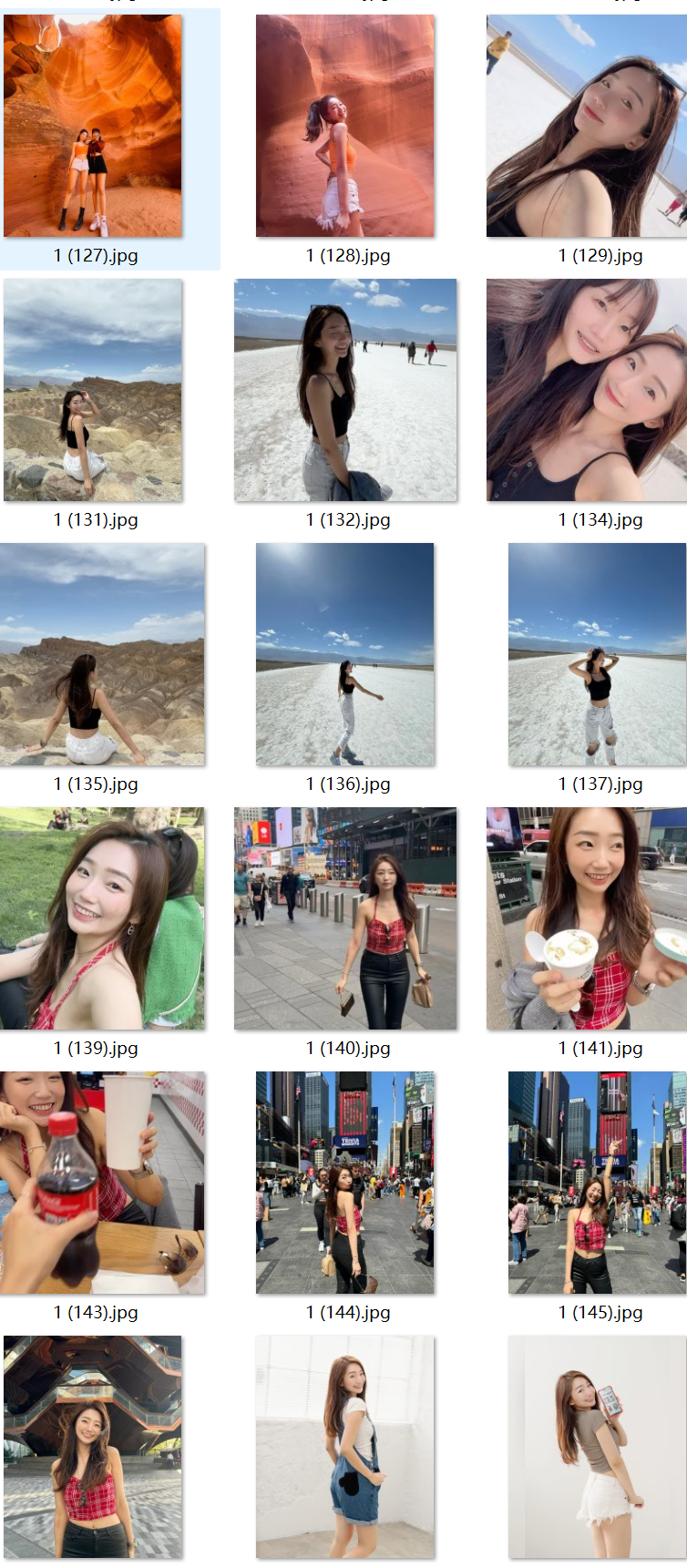Open the photo 1 (129).jpg
Image resolution: width=687 pixels, height=1568 pixels.
coord(587,126)
